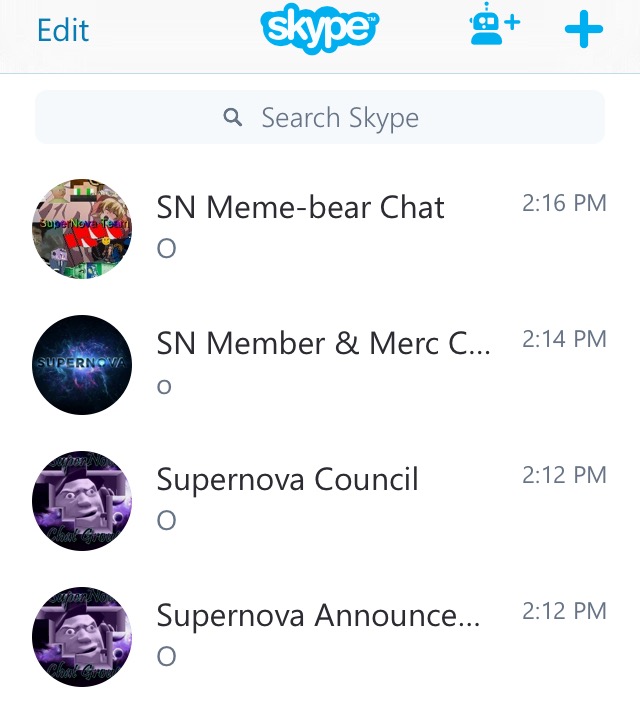Tap the Edit button
Screen dimensions: 640x704
pos(62,31)
